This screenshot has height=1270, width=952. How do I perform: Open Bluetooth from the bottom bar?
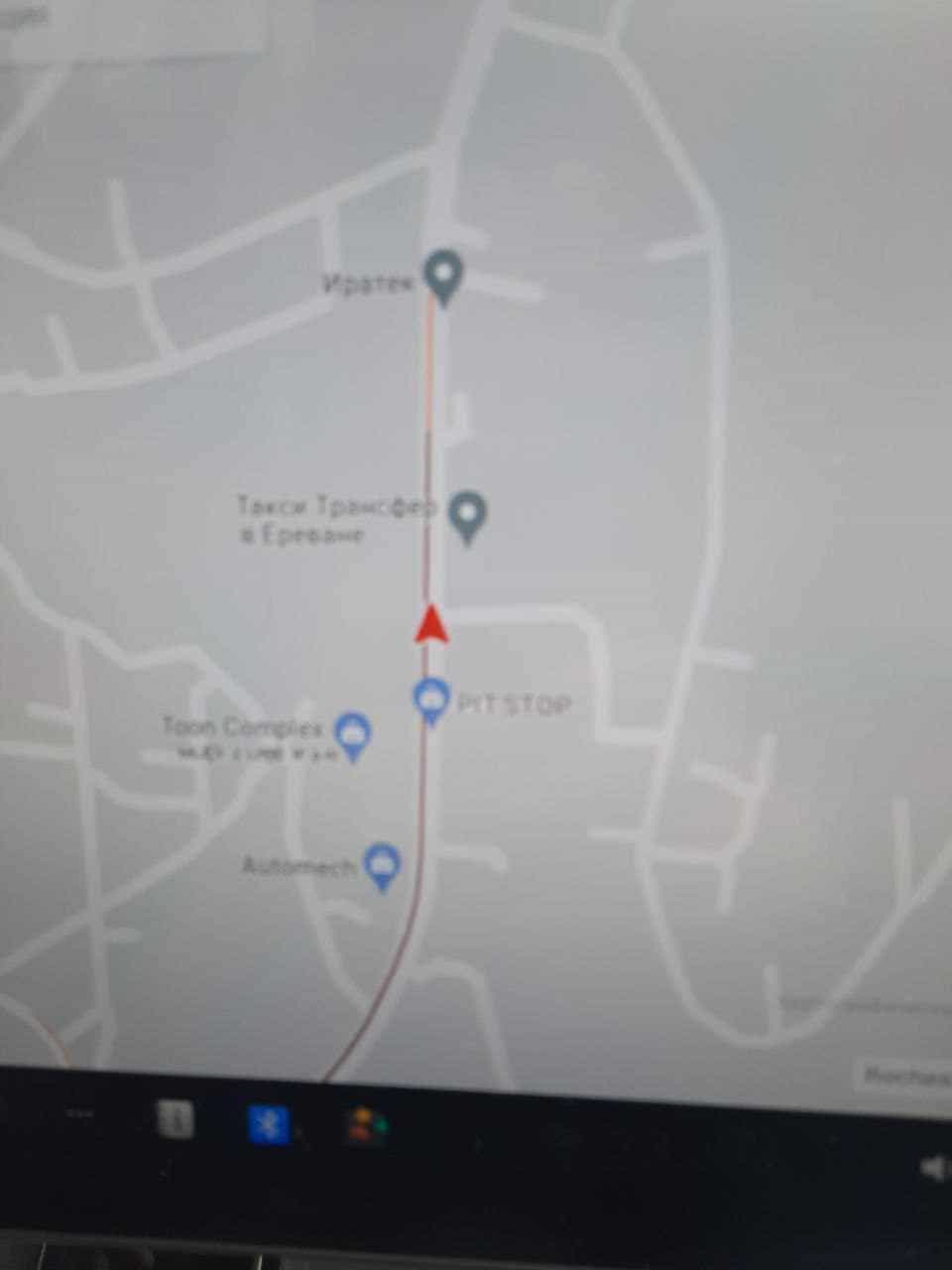click(x=268, y=1123)
